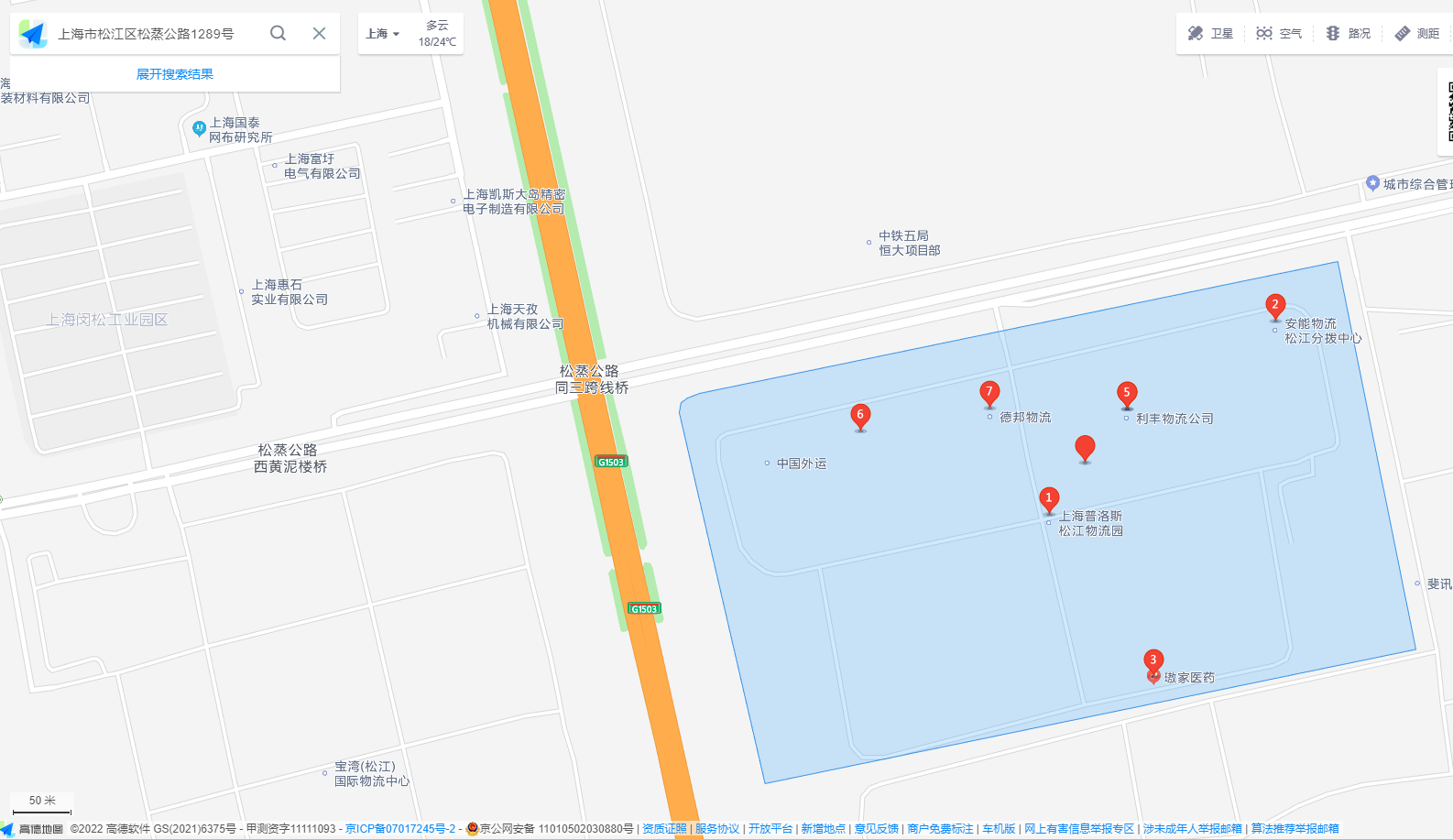Image resolution: width=1453 pixels, height=840 pixels.
Task: Select map marker 6 near 中国外运
Action: (859, 416)
